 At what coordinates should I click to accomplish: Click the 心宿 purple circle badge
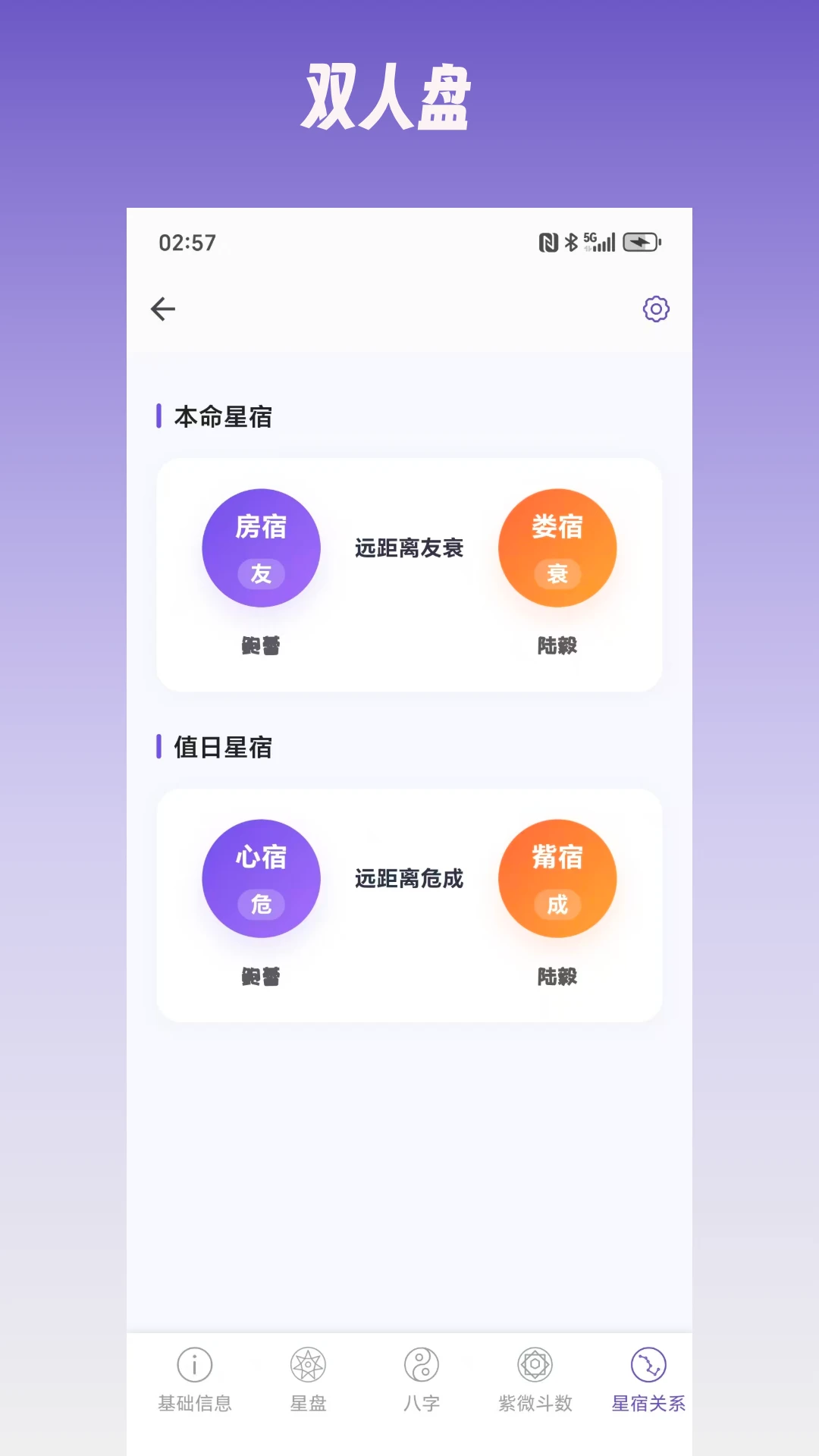tap(261, 877)
